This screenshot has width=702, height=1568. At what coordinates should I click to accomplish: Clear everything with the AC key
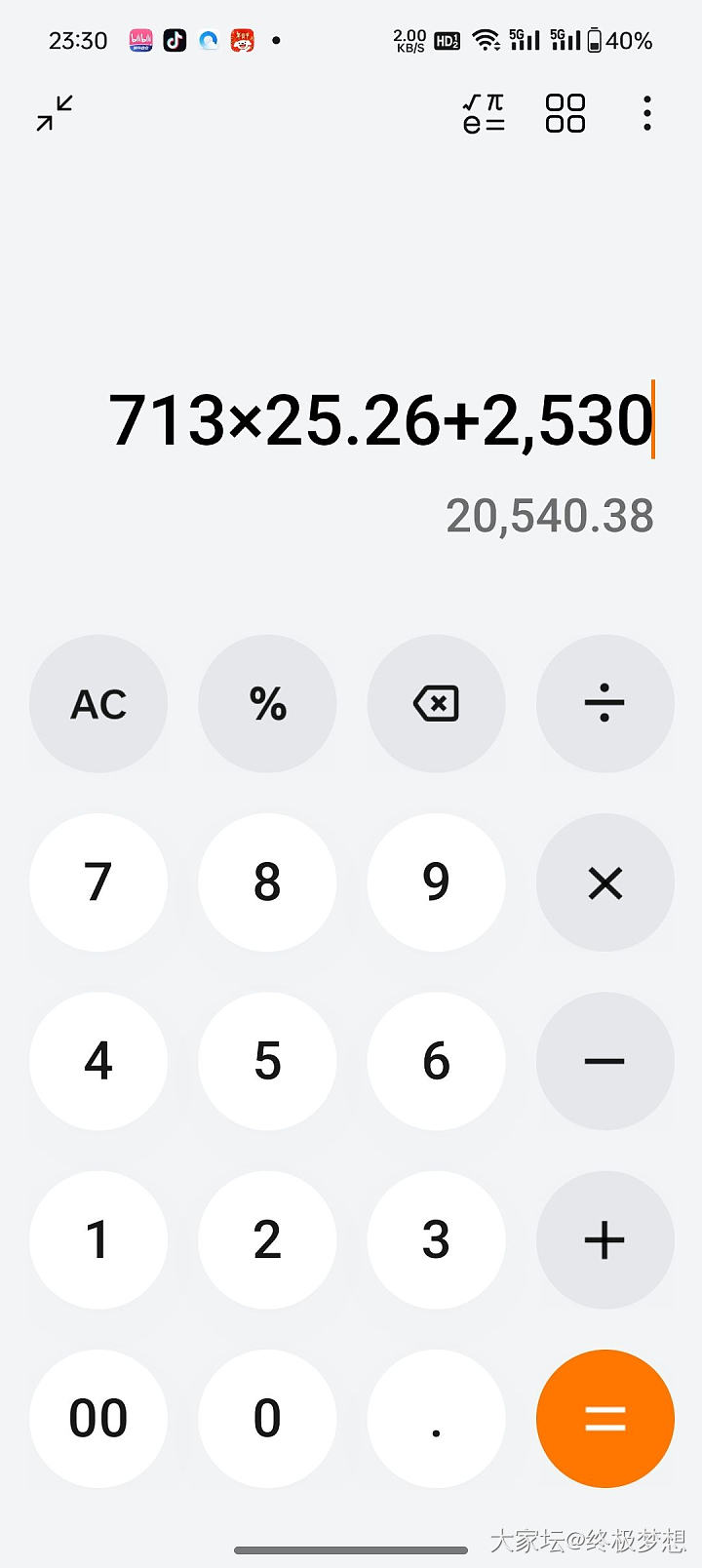(x=98, y=704)
